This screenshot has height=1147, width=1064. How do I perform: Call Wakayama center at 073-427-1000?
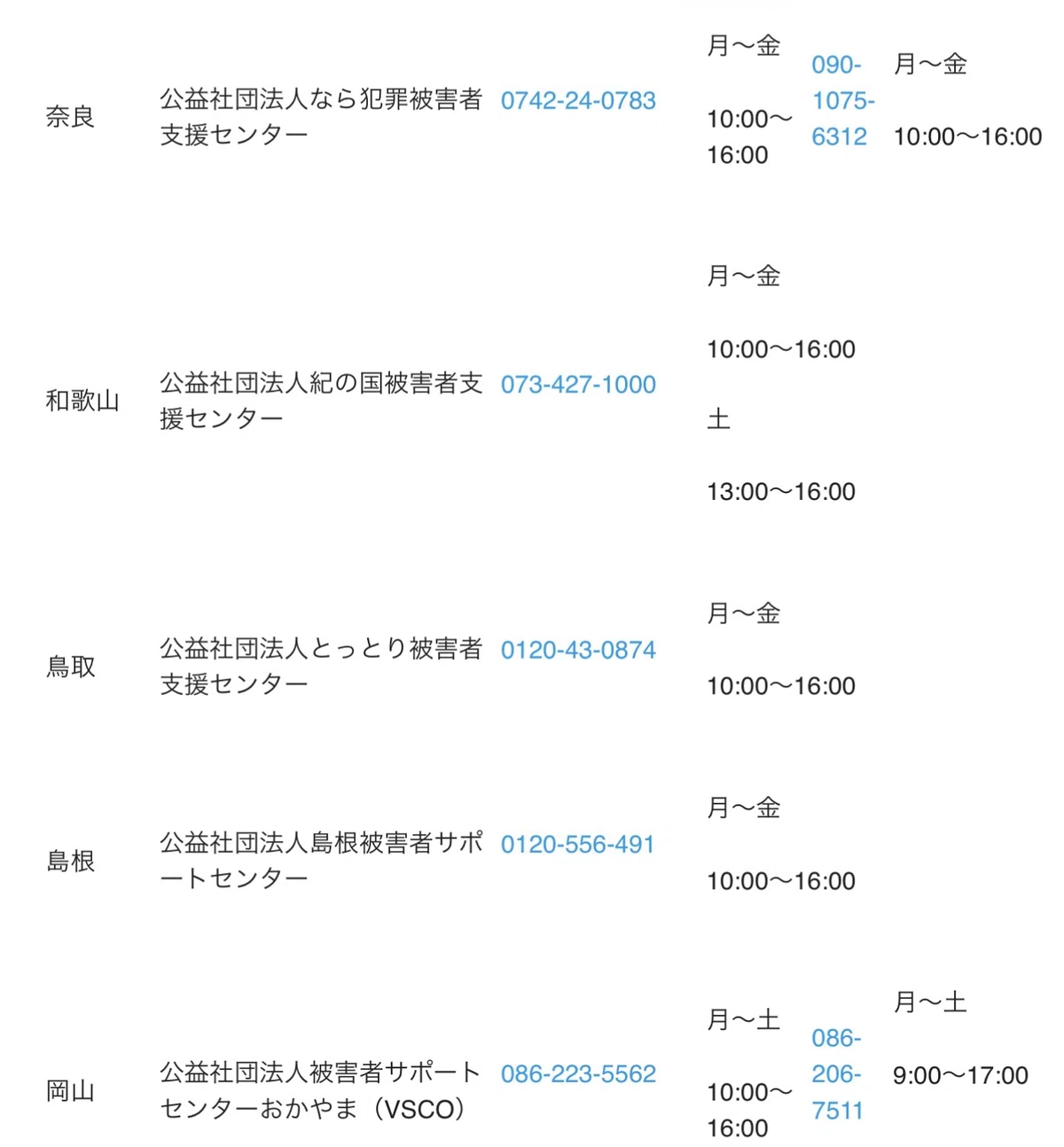coord(578,384)
